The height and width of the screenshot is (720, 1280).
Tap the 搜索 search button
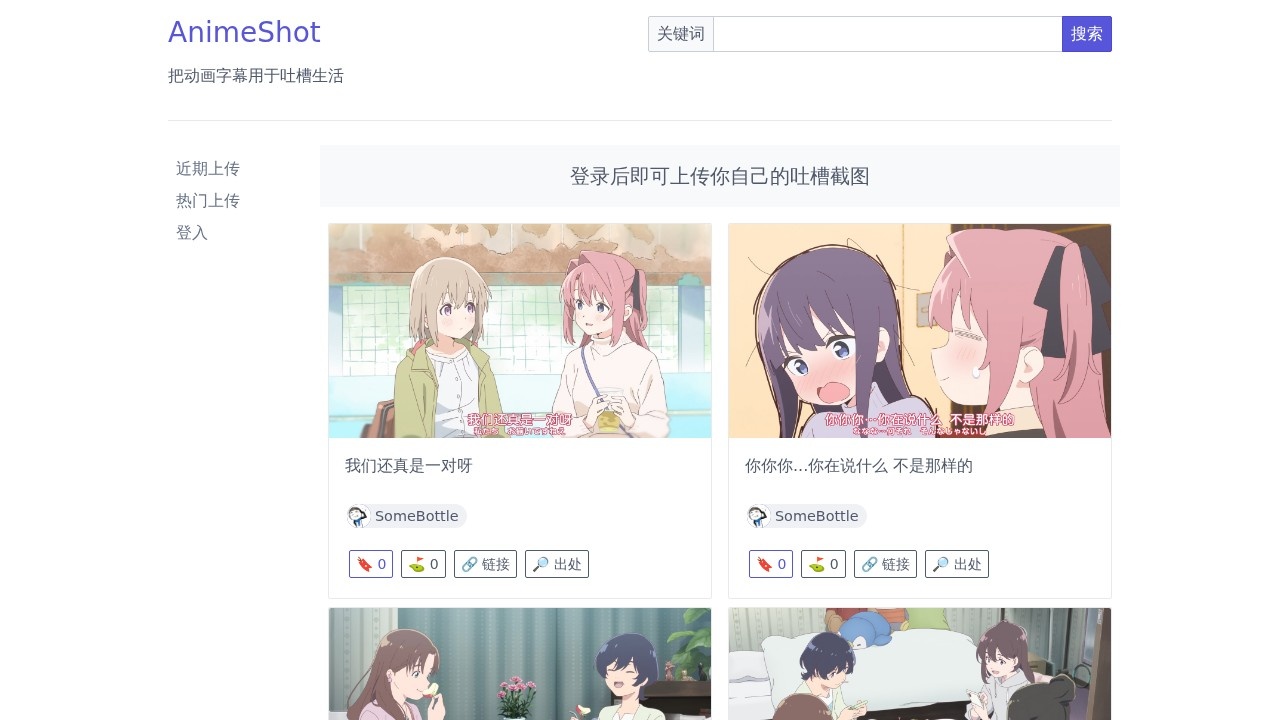[x=1086, y=34]
